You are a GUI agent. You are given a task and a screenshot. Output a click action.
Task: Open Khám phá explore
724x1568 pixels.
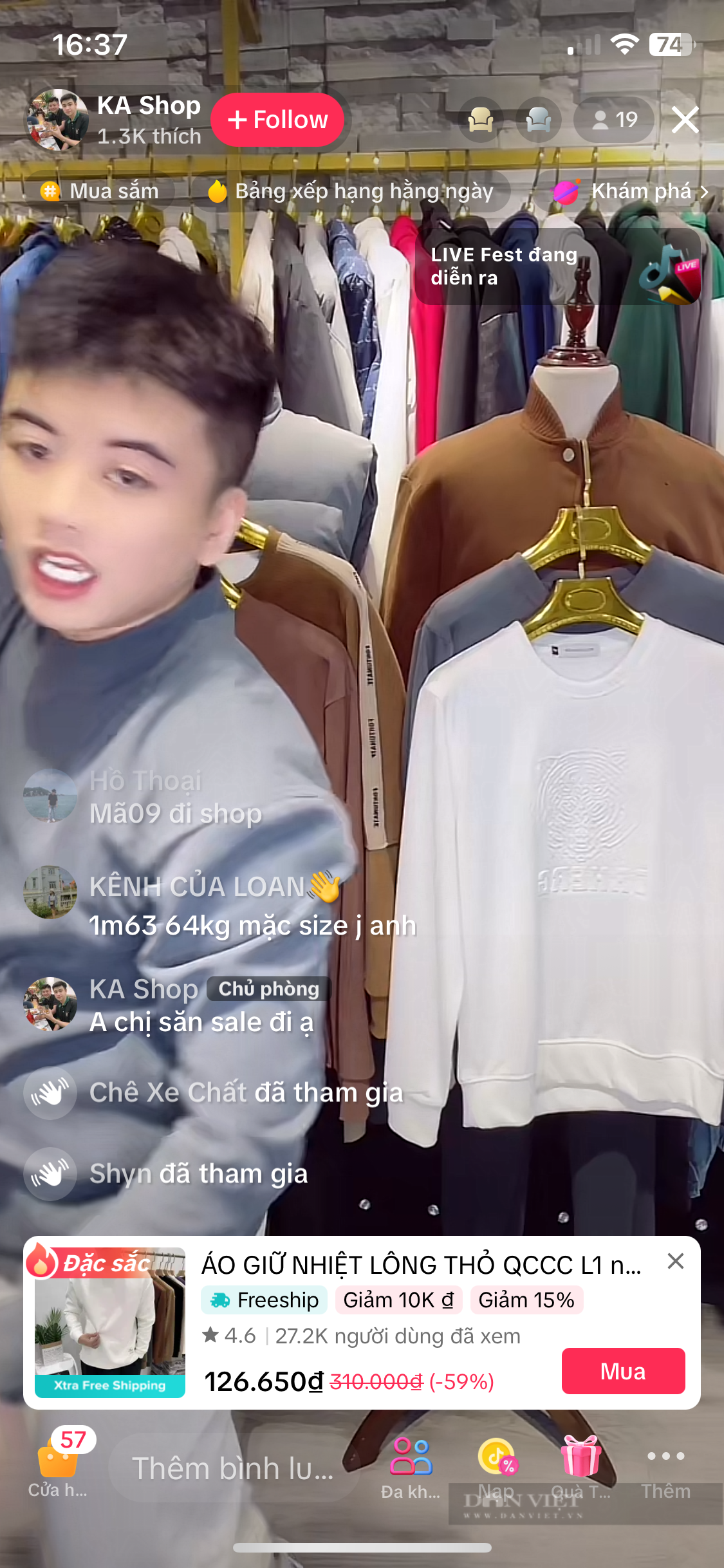point(630,191)
